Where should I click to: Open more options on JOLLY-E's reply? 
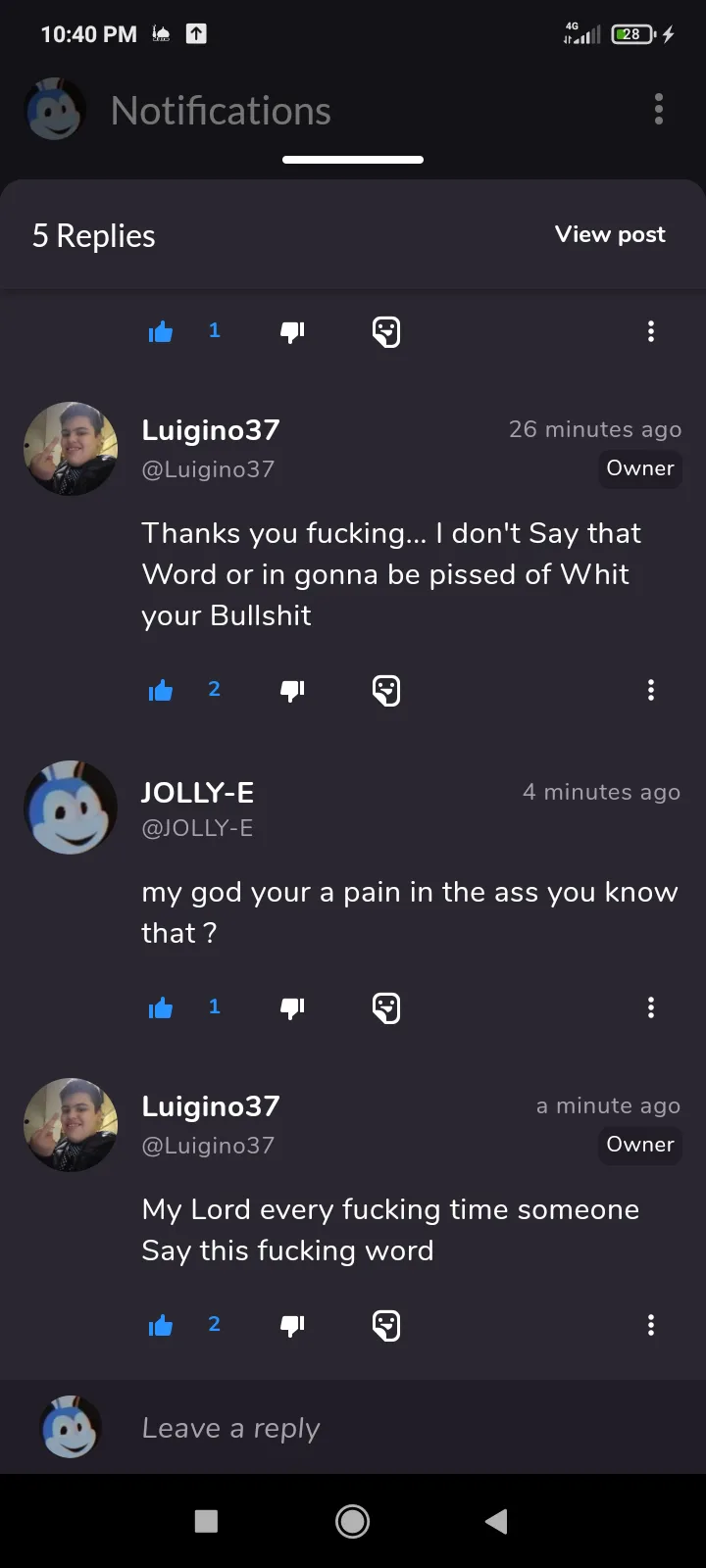click(x=651, y=1007)
